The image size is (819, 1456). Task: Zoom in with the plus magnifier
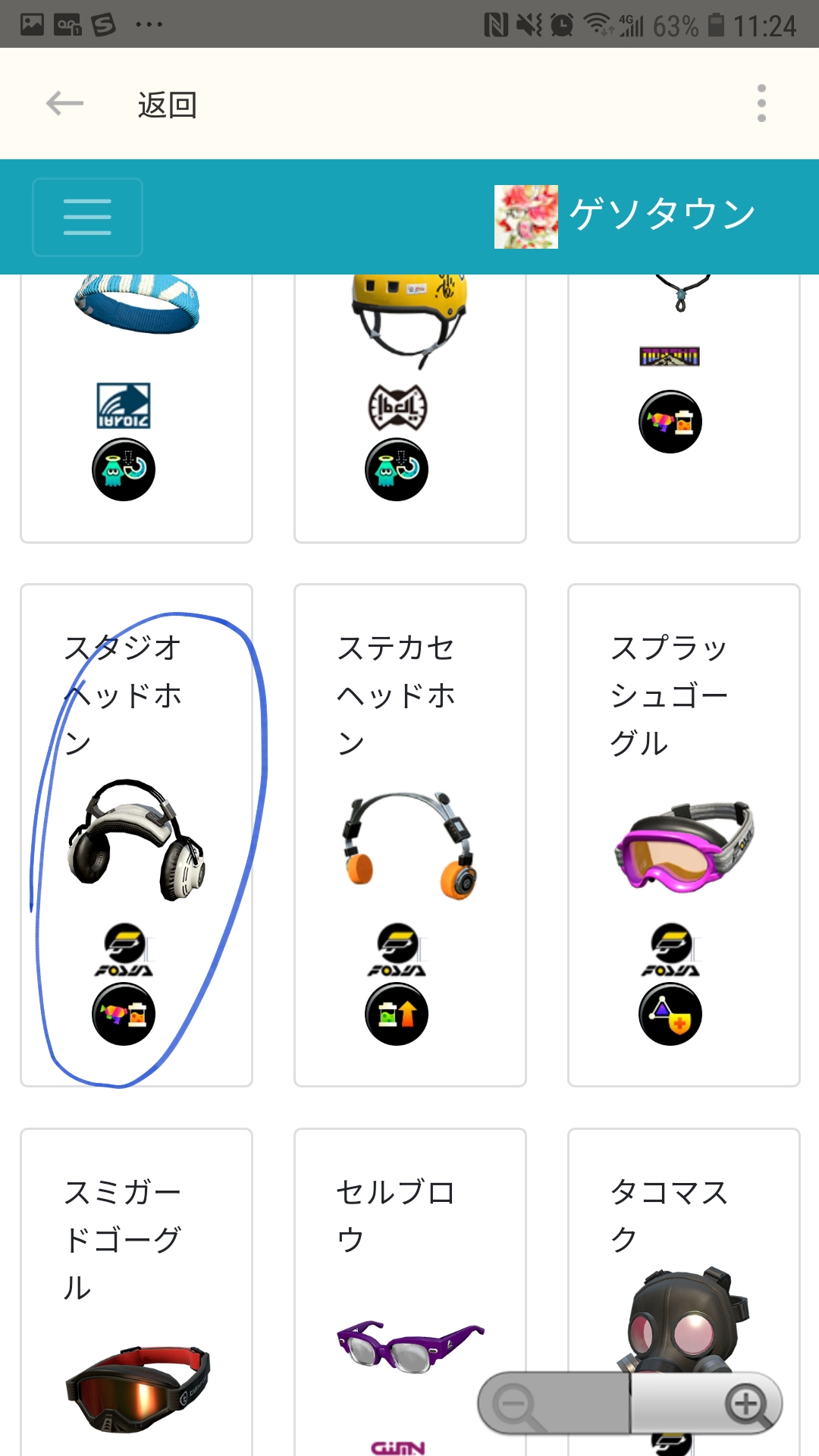(707, 1404)
